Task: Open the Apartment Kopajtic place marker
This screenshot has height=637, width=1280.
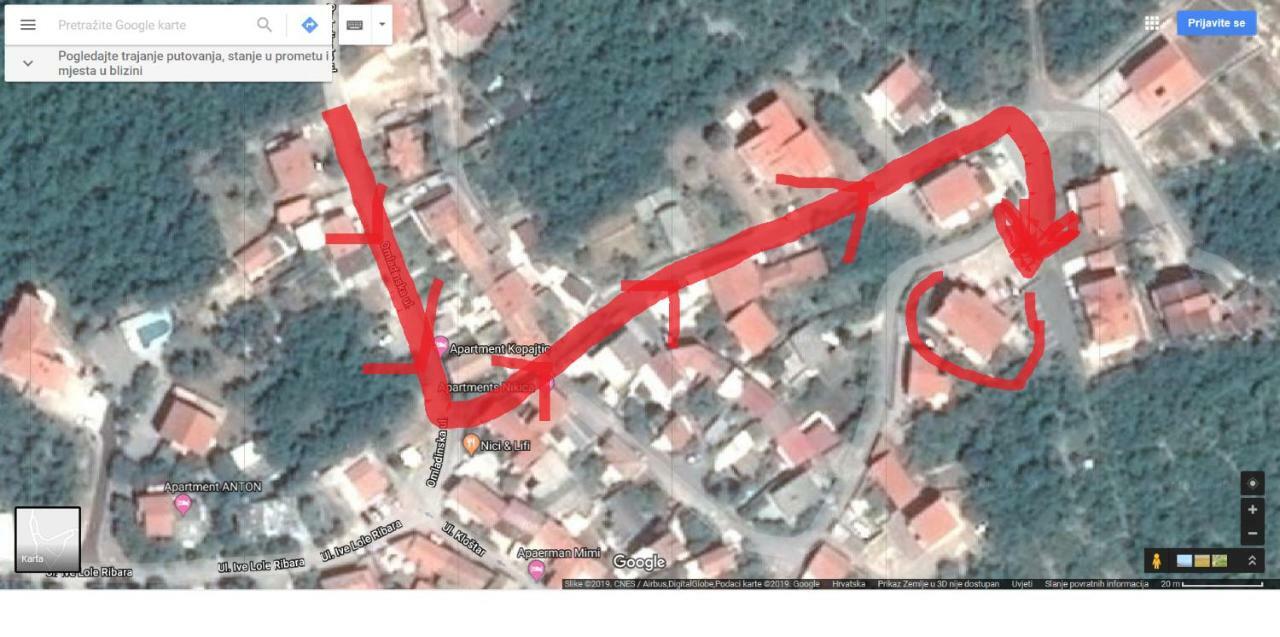Action: 441,346
